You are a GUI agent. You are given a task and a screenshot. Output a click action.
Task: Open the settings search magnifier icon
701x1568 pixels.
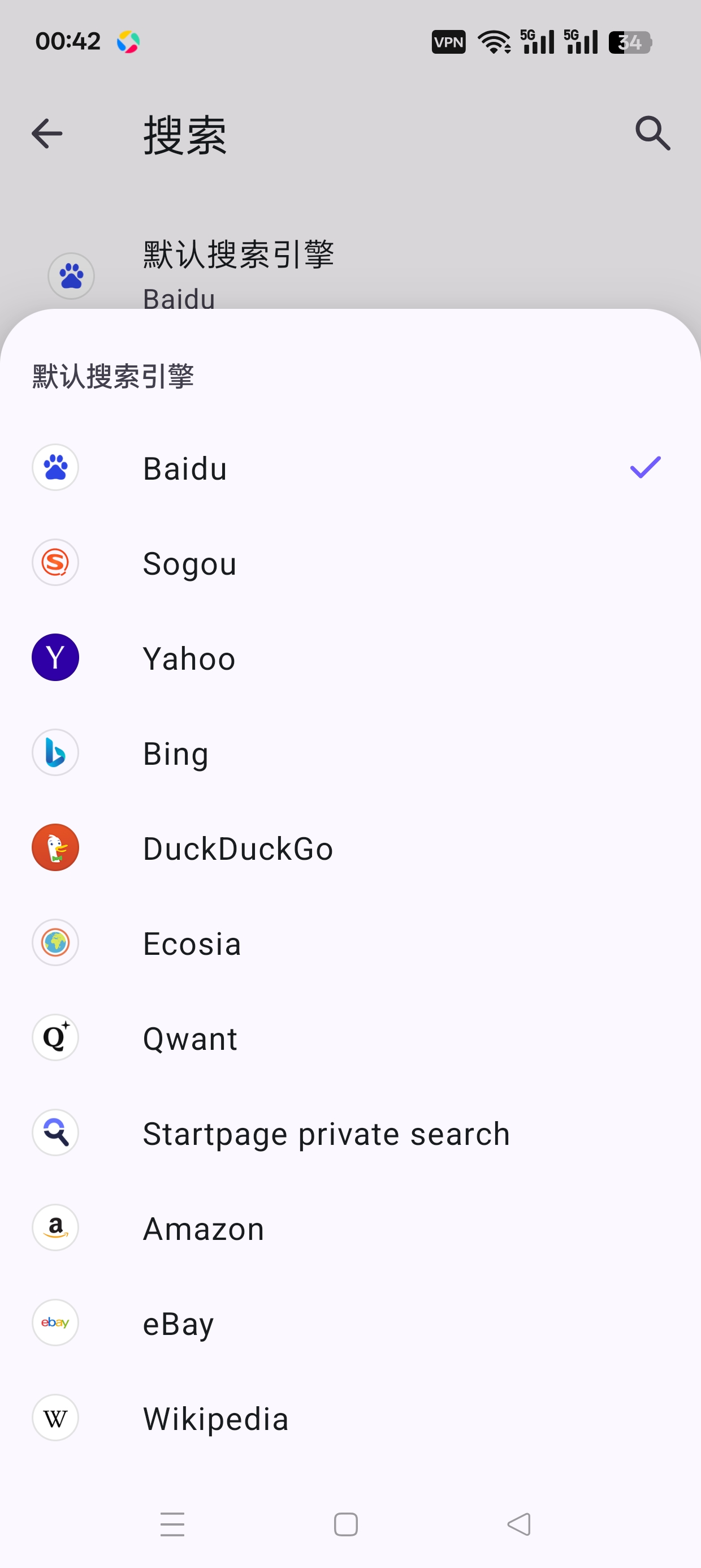(x=653, y=133)
